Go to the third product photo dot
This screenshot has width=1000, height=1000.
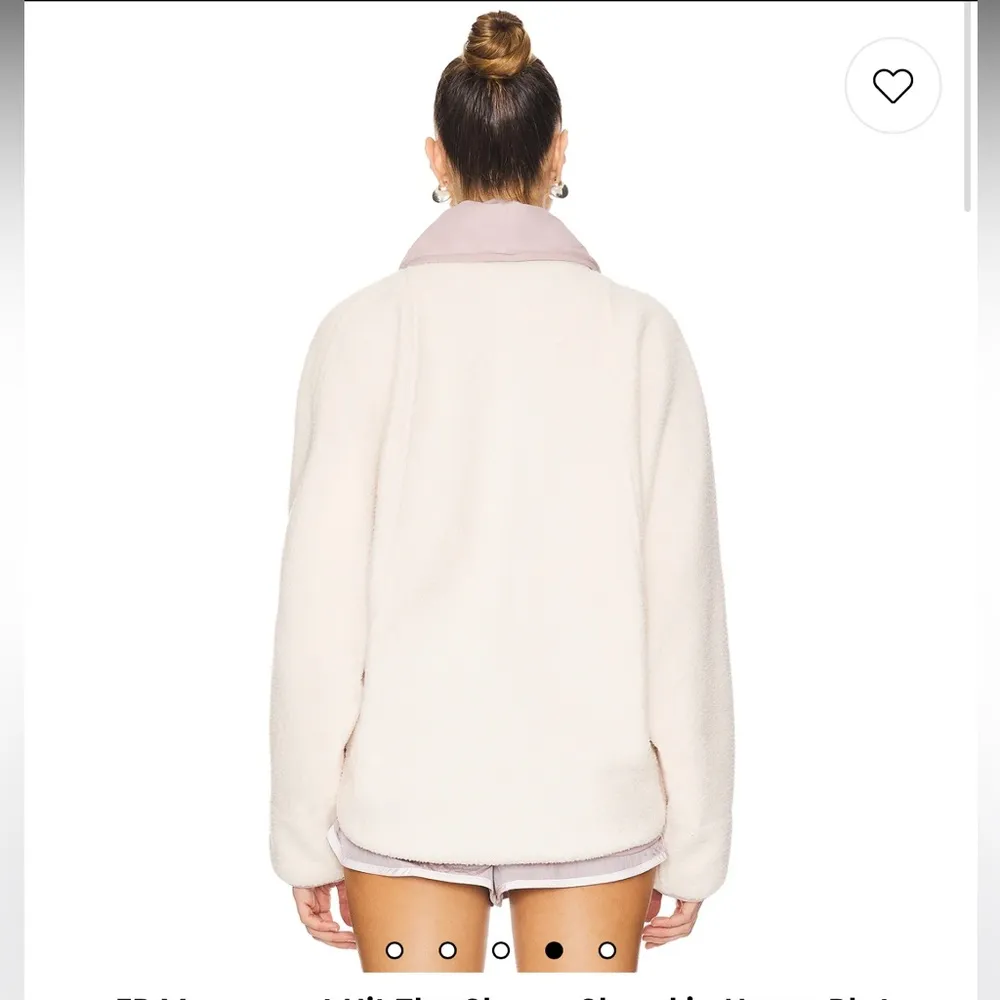click(501, 950)
